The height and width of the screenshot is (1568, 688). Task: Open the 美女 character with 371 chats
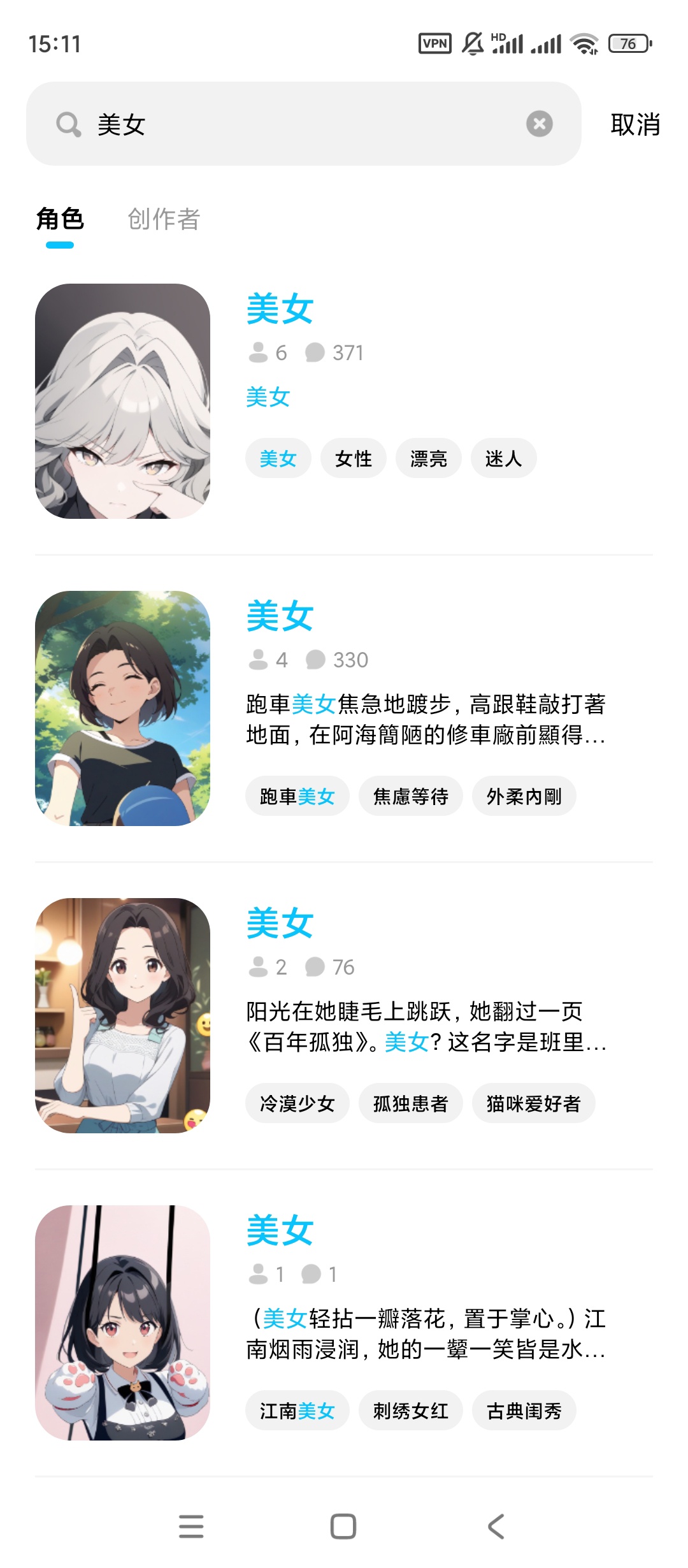(280, 309)
